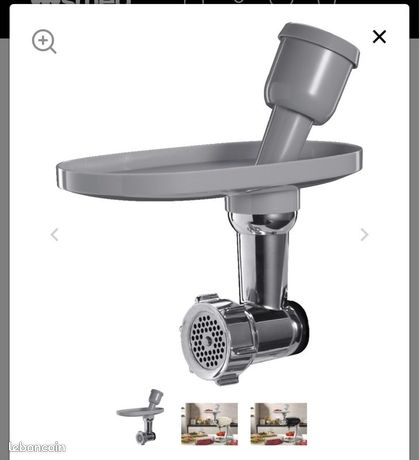Zoom in with the magnifier icon

(44, 41)
